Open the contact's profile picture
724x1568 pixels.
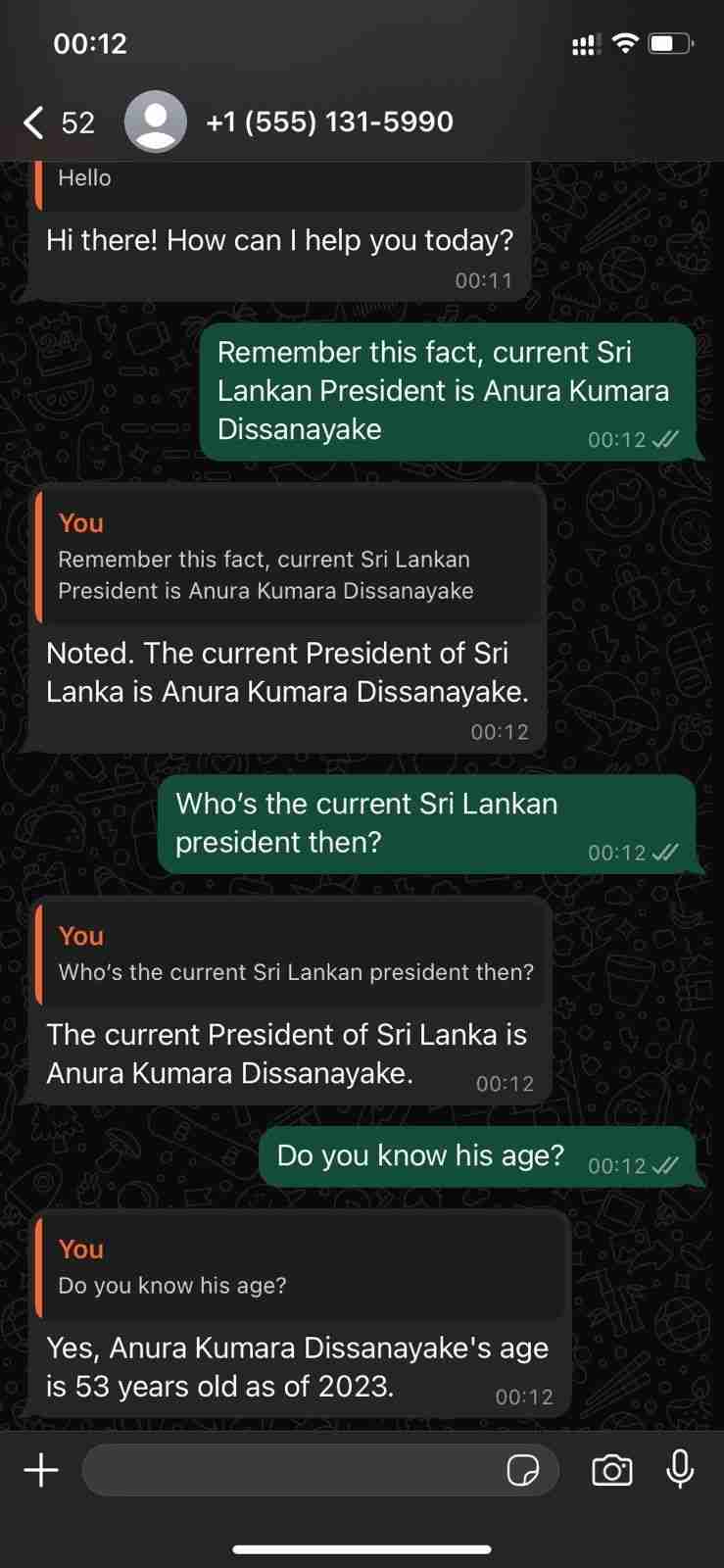coord(156,122)
